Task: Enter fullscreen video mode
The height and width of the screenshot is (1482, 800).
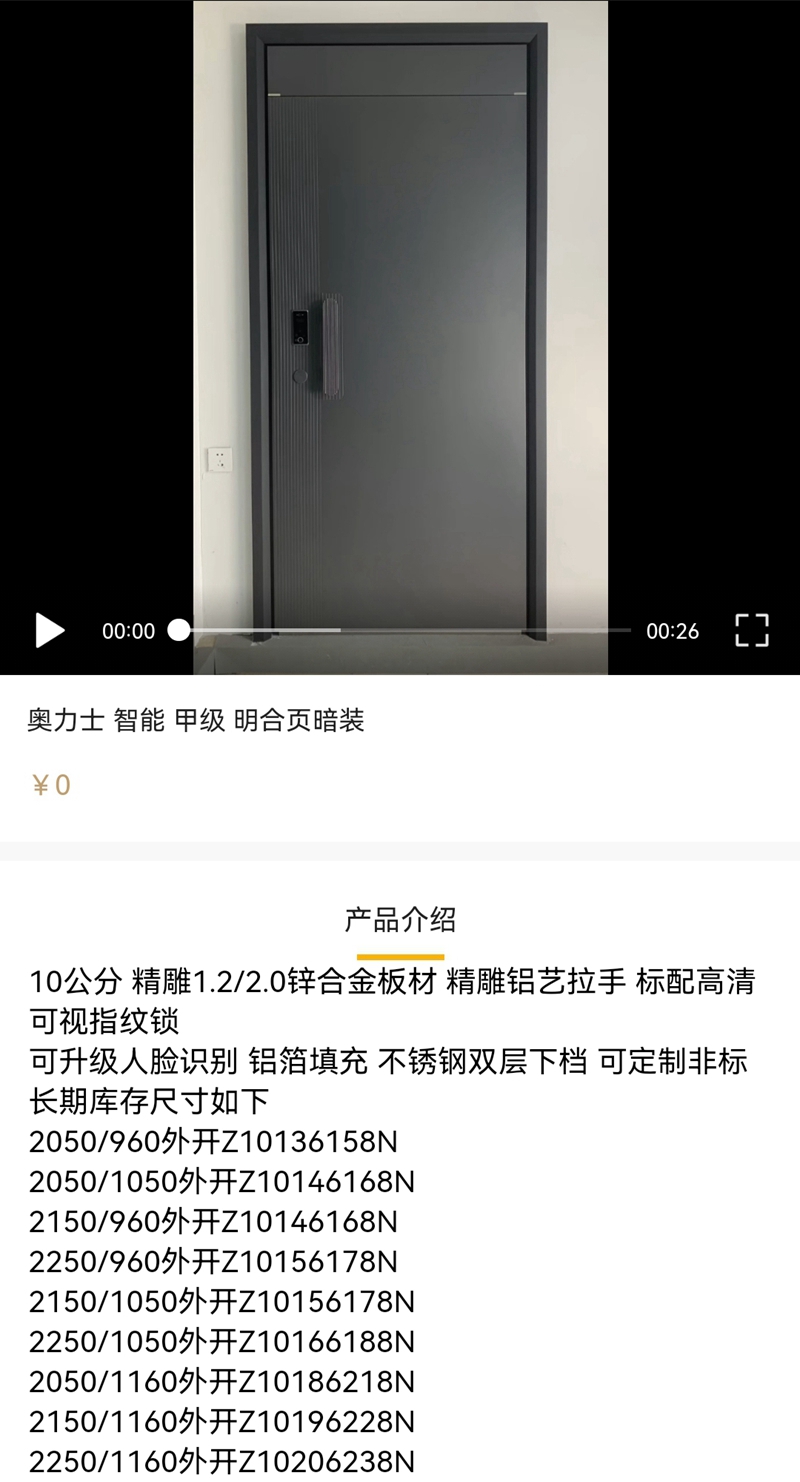Action: tap(751, 631)
